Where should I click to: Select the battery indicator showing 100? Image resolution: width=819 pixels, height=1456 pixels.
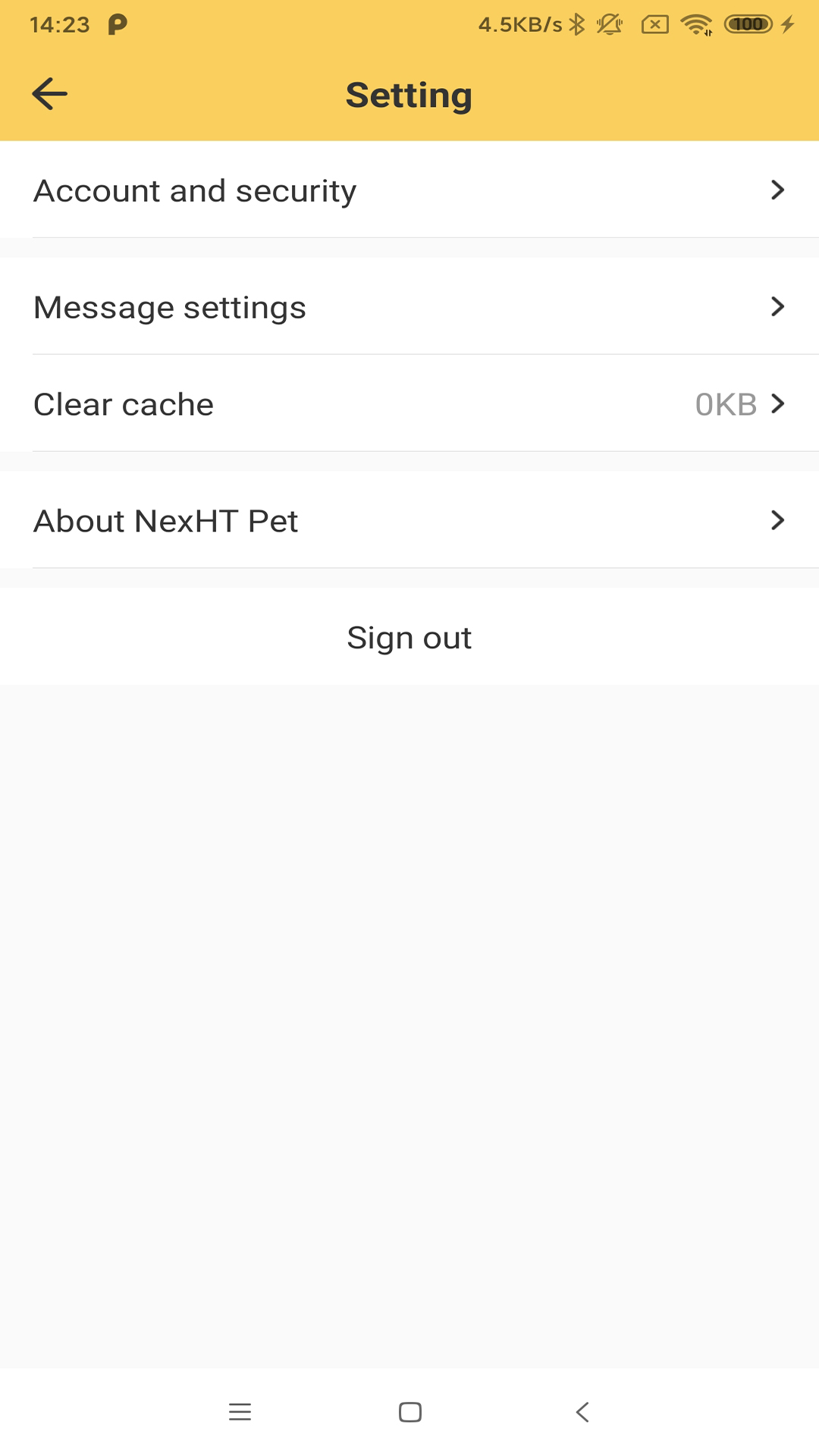(x=748, y=24)
